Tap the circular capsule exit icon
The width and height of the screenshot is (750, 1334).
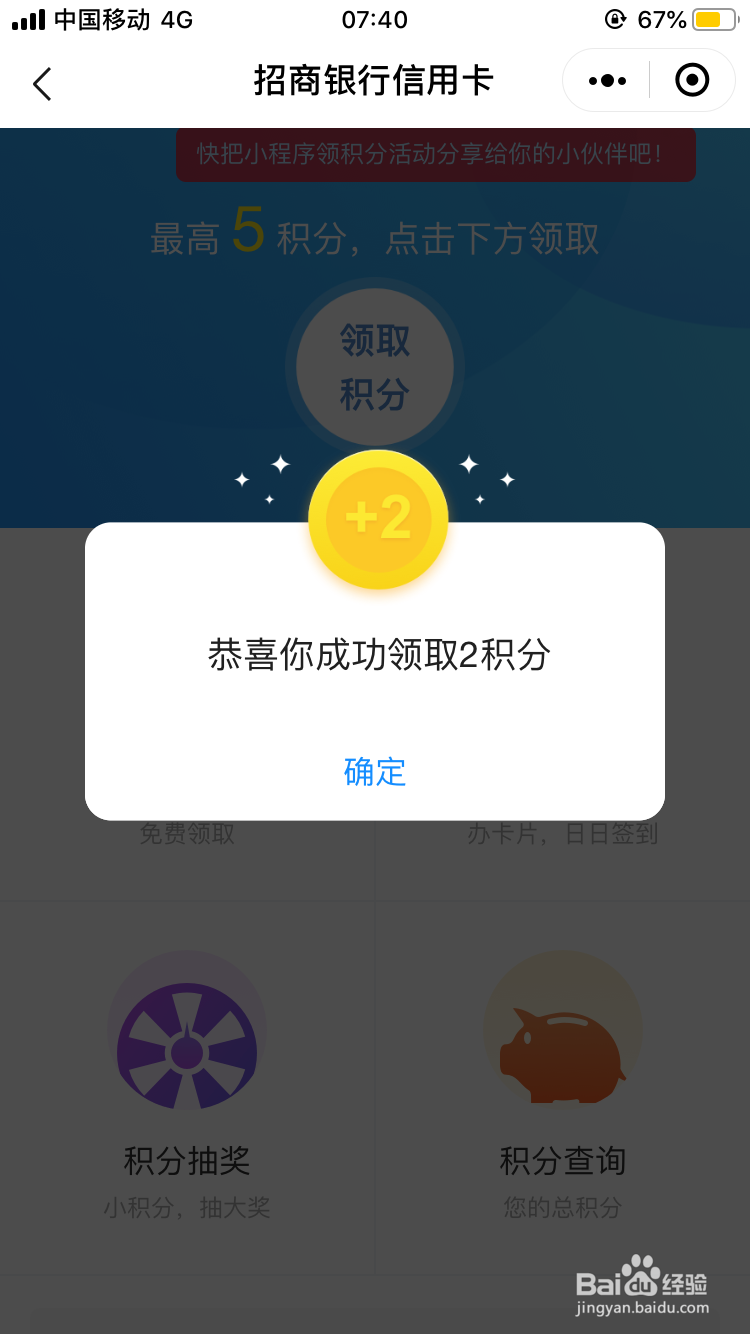[x=693, y=80]
